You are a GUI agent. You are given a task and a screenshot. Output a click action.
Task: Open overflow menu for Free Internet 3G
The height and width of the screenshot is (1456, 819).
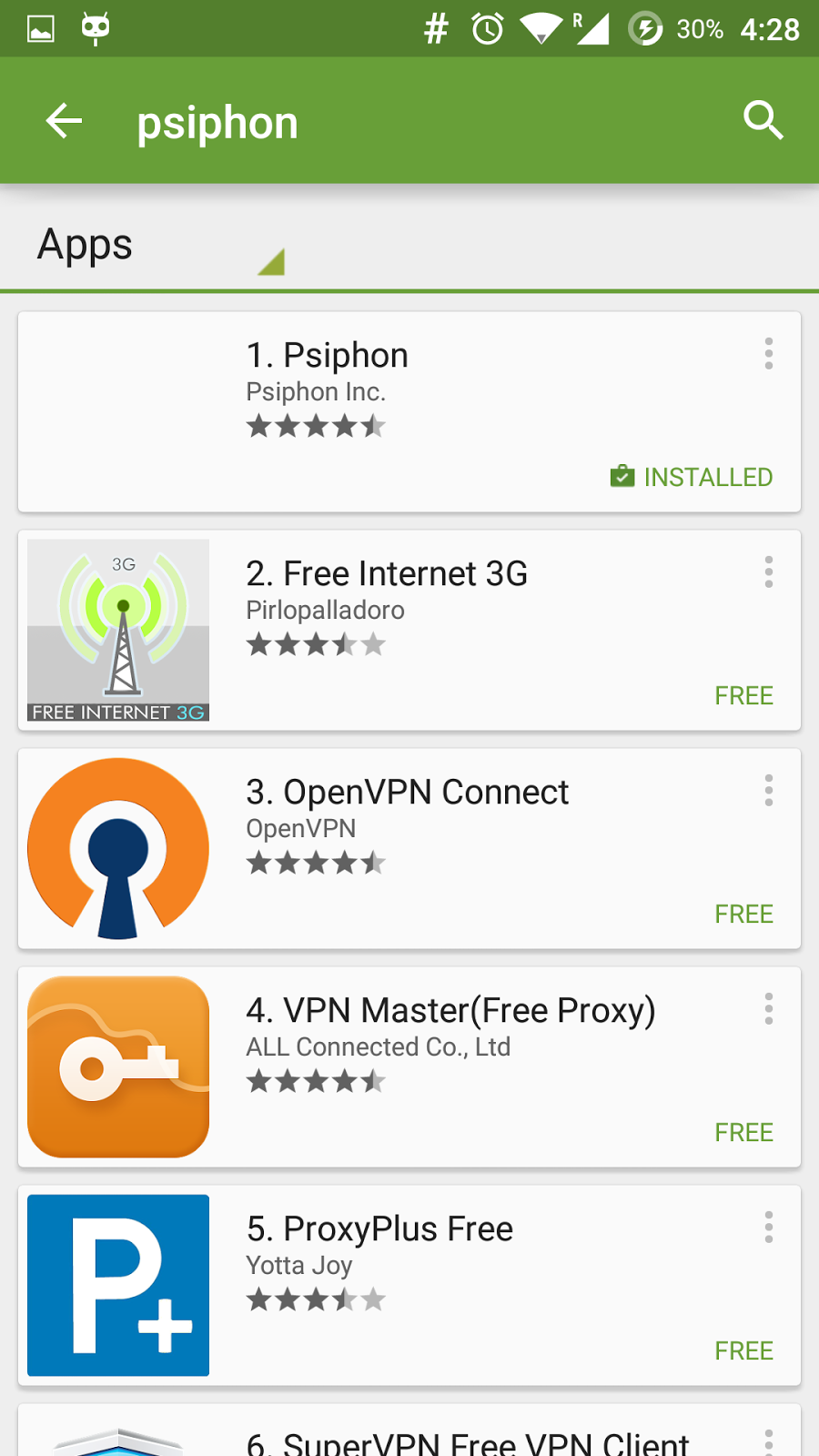point(769,572)
